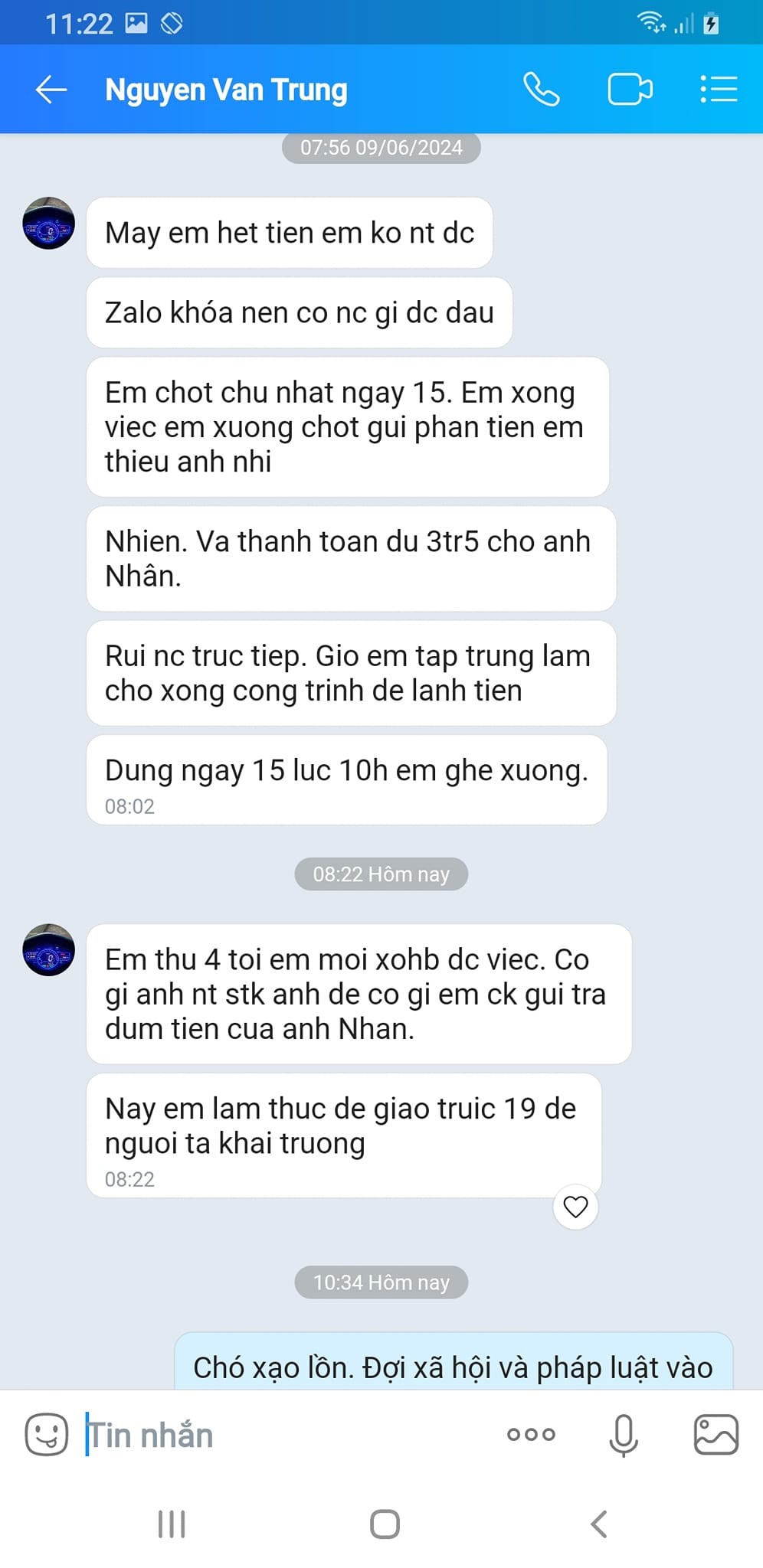This screenshot has width=763, height=1568.
Task: Focus the Tin nhắn message field
Action: coord(291,1435)
